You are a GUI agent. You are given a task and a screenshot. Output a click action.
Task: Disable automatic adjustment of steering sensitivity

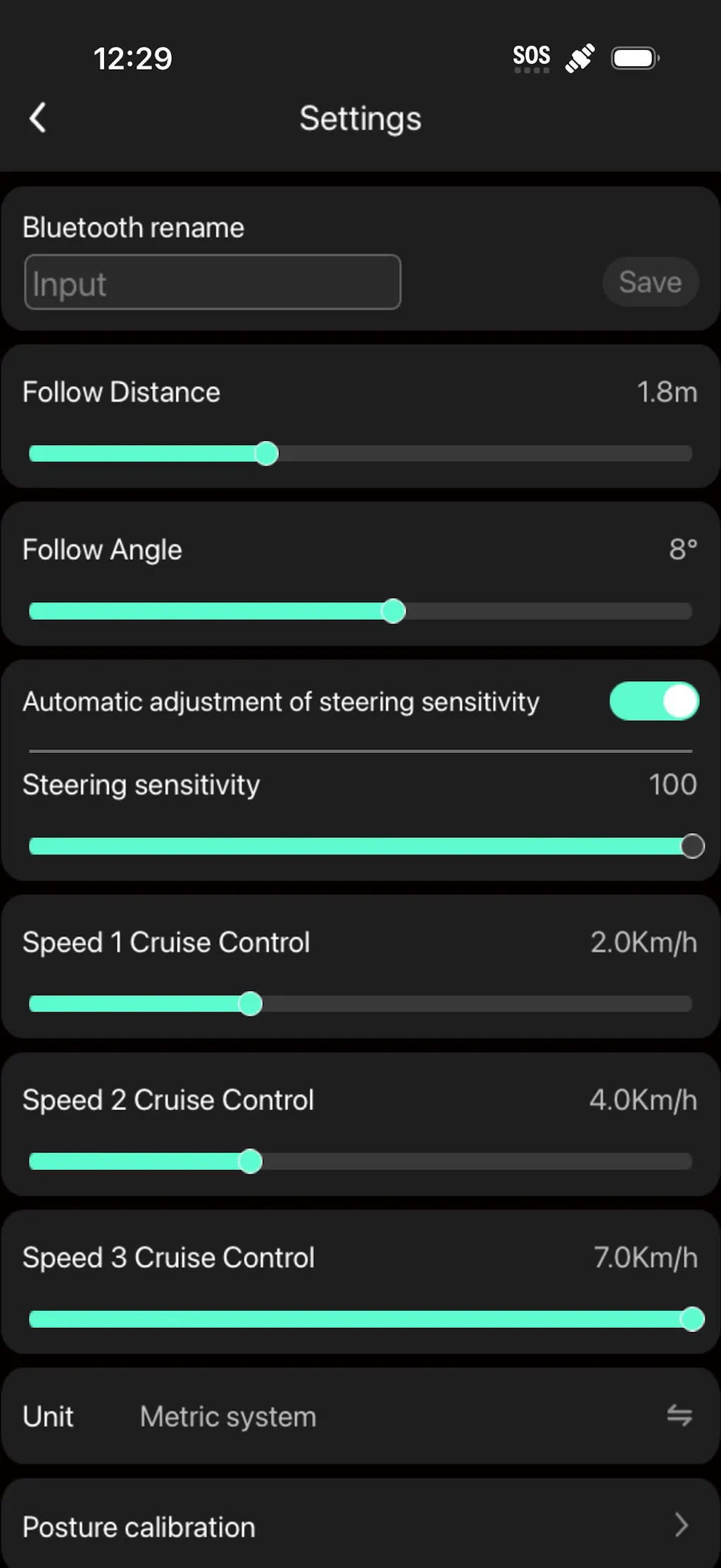click(654, 702)
